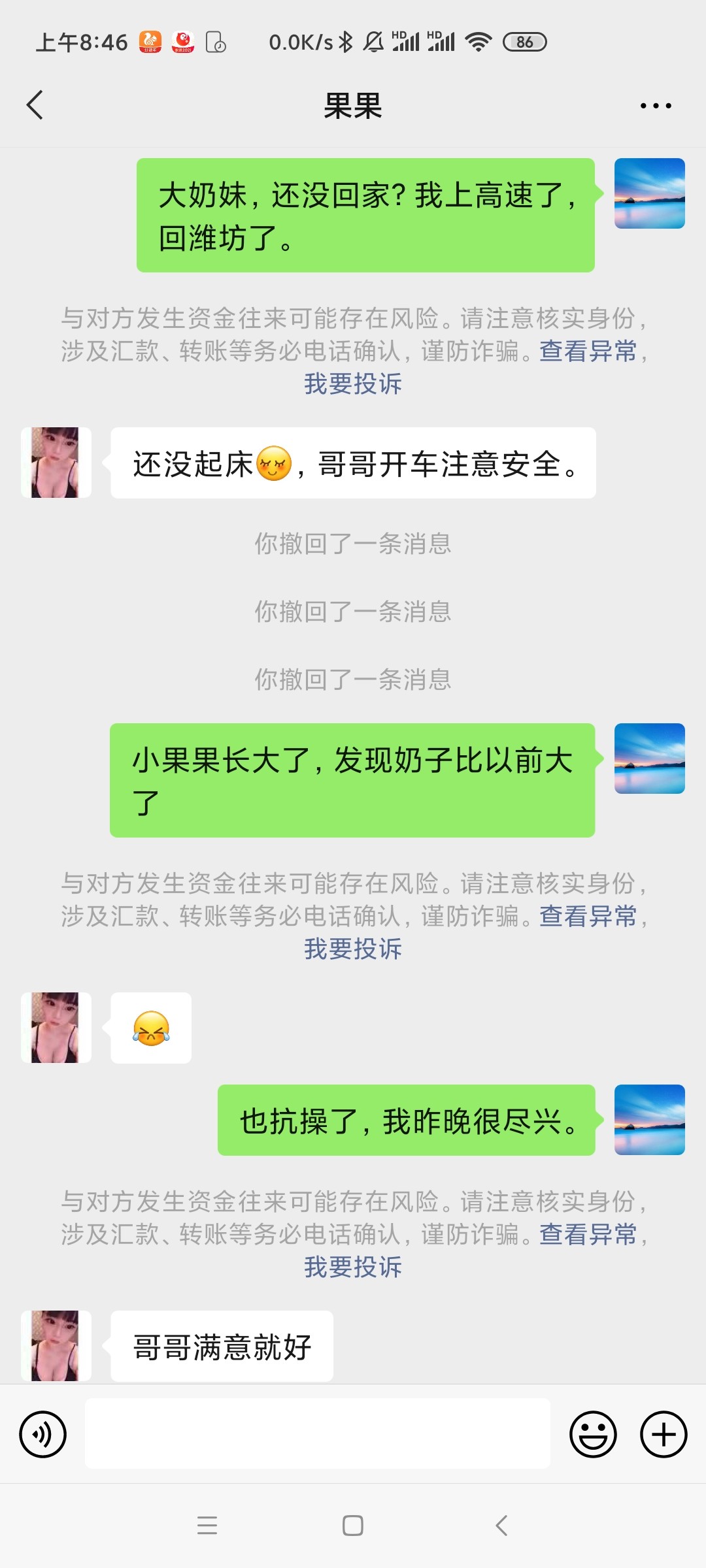Tap 我要投诉 in the warning above 哥哥满意就好
Viewport: 706px width, 1568px height.
[353, 1267]
